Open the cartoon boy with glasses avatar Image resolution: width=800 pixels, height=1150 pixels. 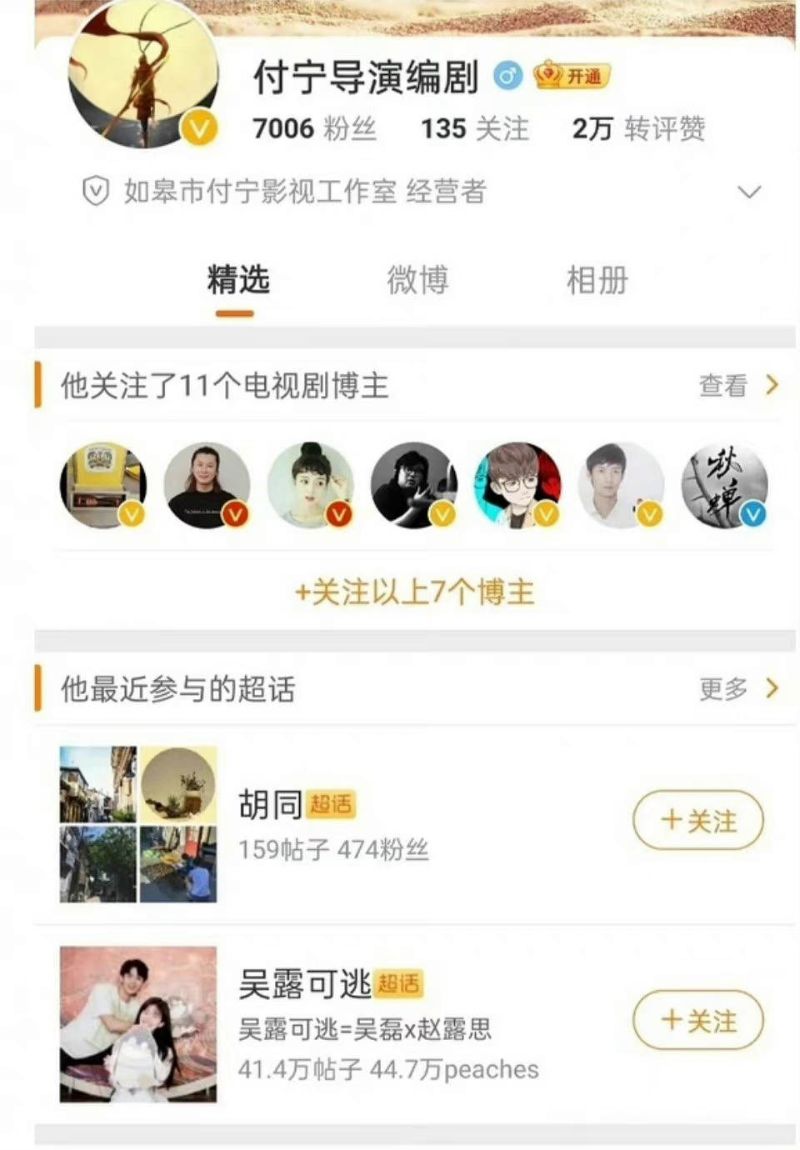click(x=517, y=485)
